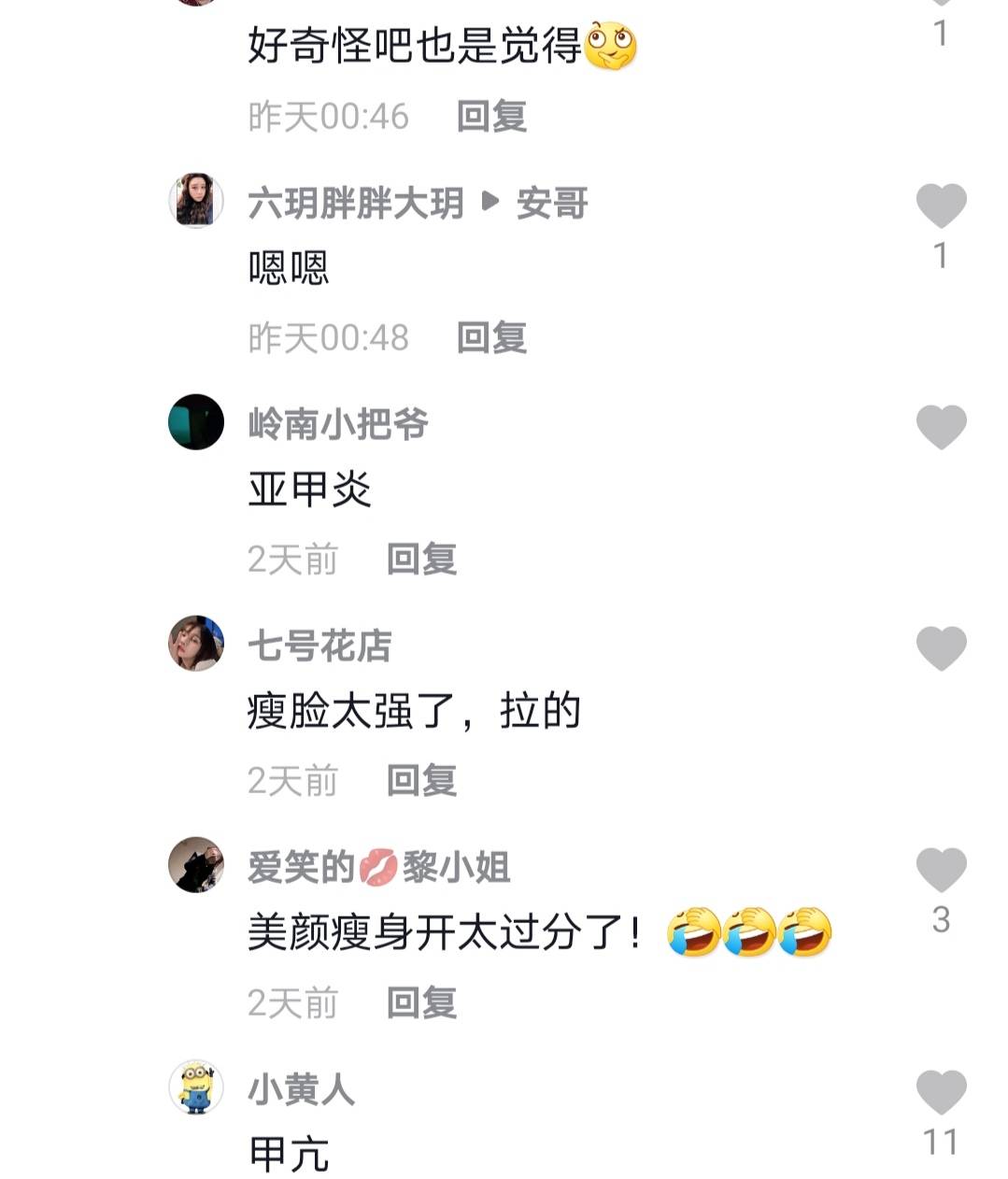The height and width of the screenshot is (1179, 1008).
Task: Like 六玥胖胖大玥's comment 嗯嗯
Action: [940, 206]
